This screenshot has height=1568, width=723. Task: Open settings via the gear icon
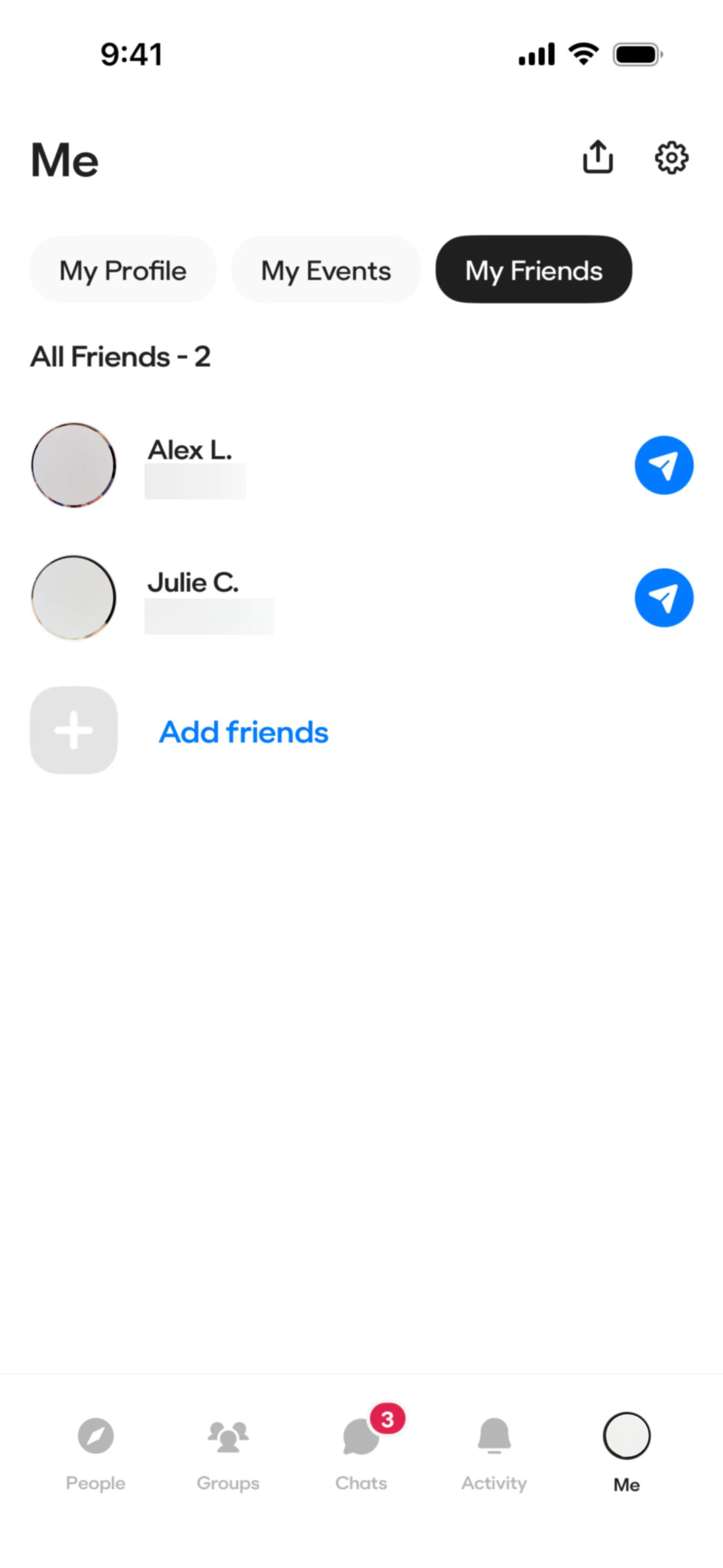click(671, 157)
